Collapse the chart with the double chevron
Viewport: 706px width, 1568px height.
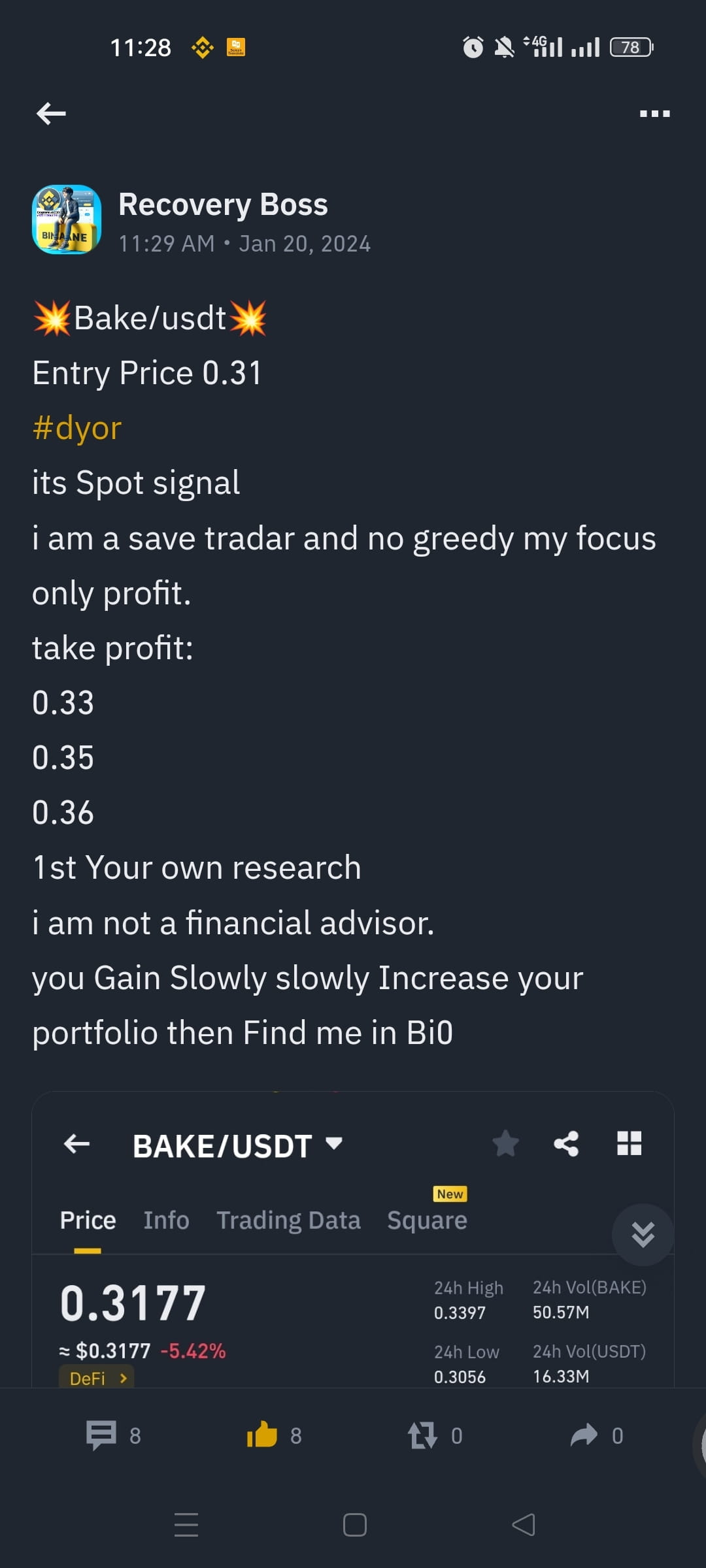coord(643,1233)
